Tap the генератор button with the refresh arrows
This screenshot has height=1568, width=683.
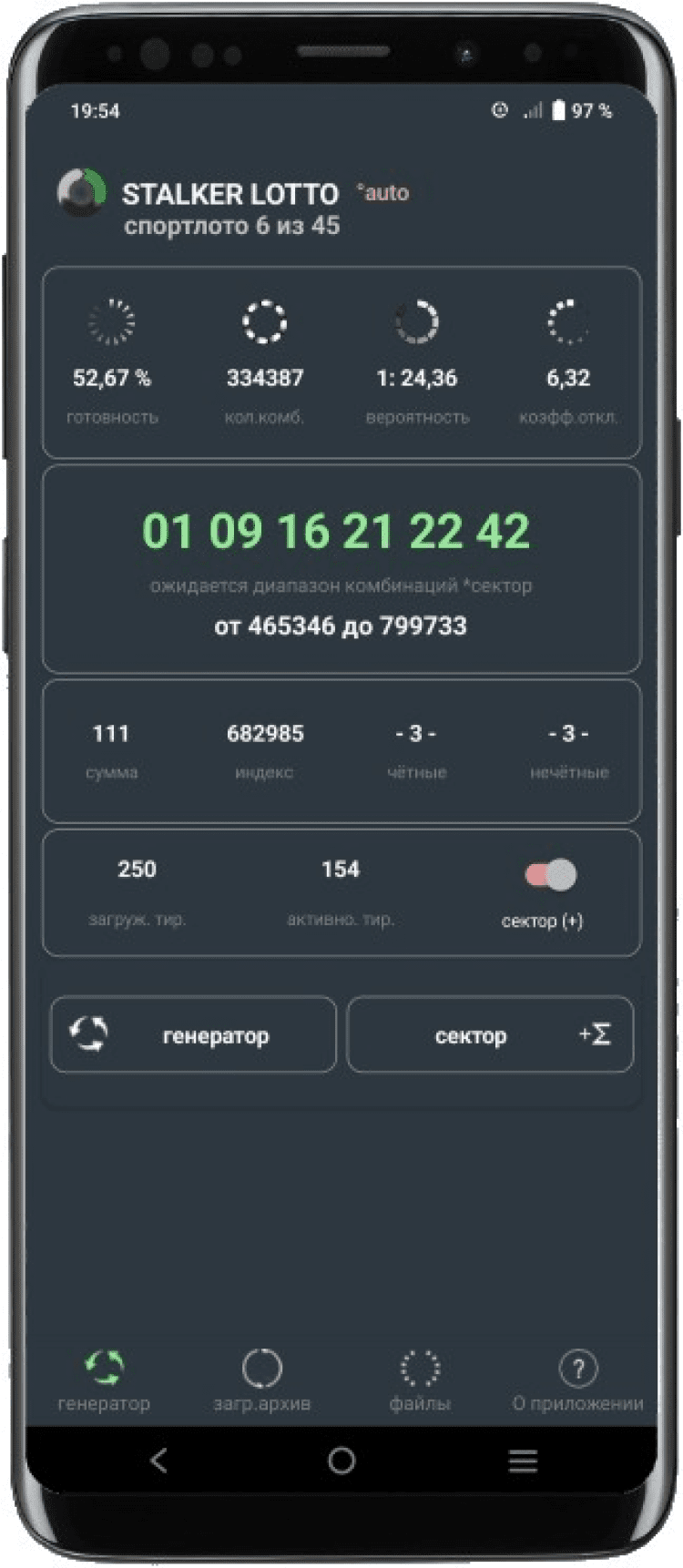pos(193,1034)
